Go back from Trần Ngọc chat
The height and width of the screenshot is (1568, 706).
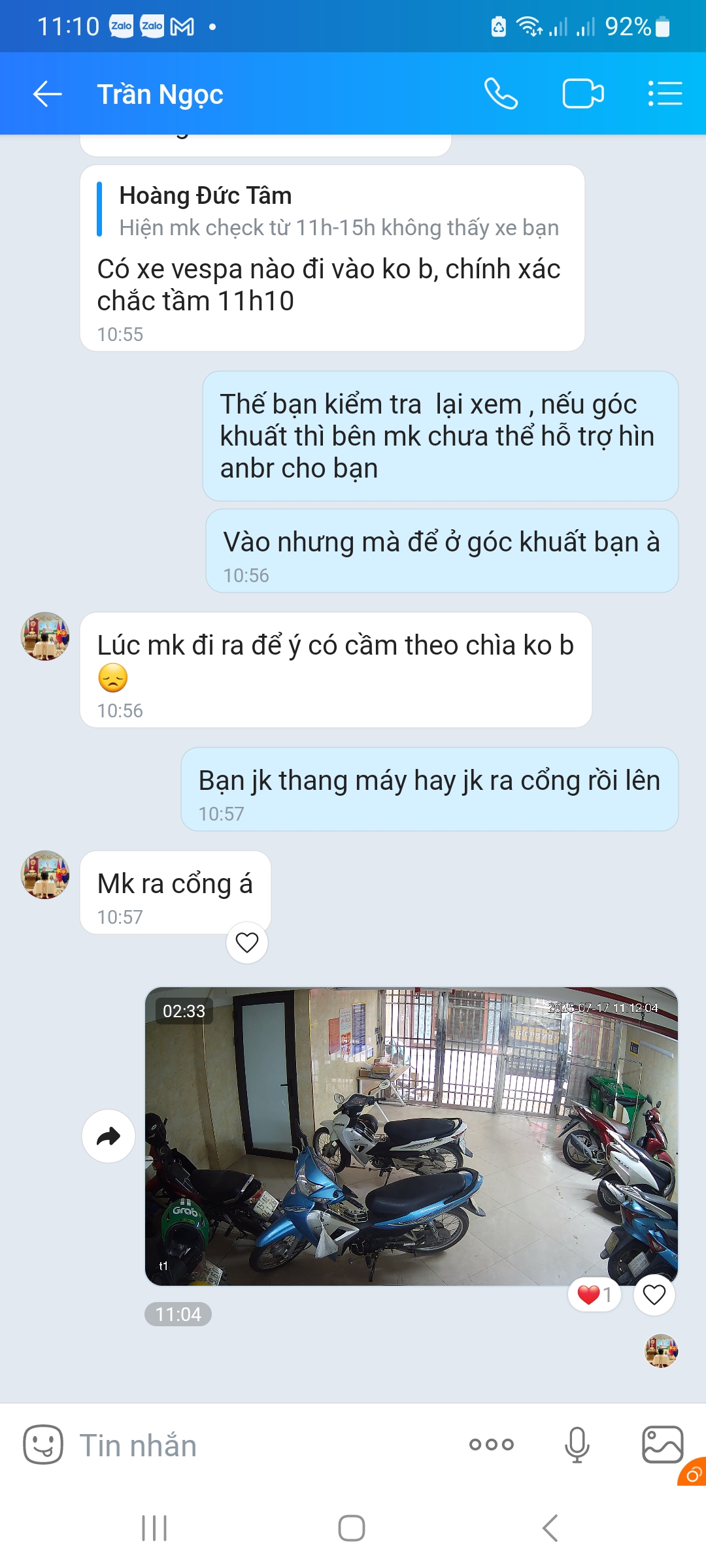pyautogui.click(x=47, y=94)
